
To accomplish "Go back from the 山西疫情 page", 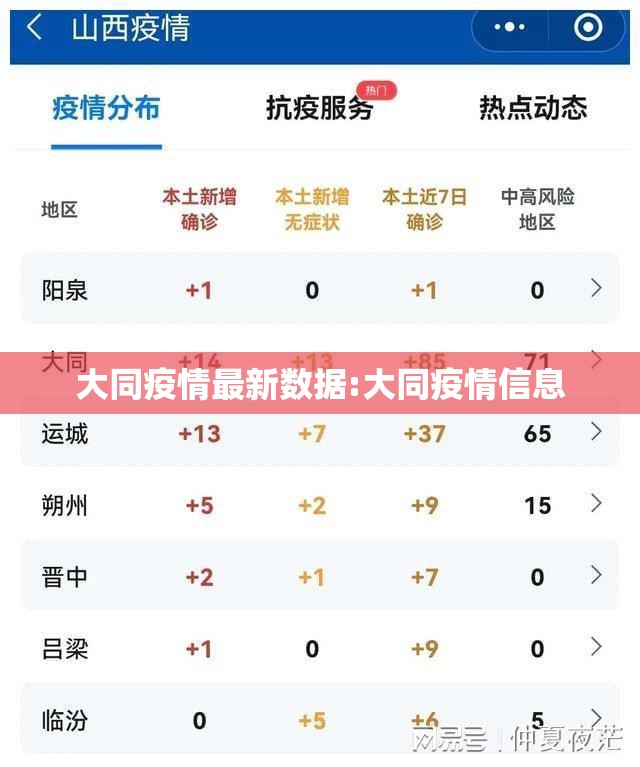I will tap(34, 27).
